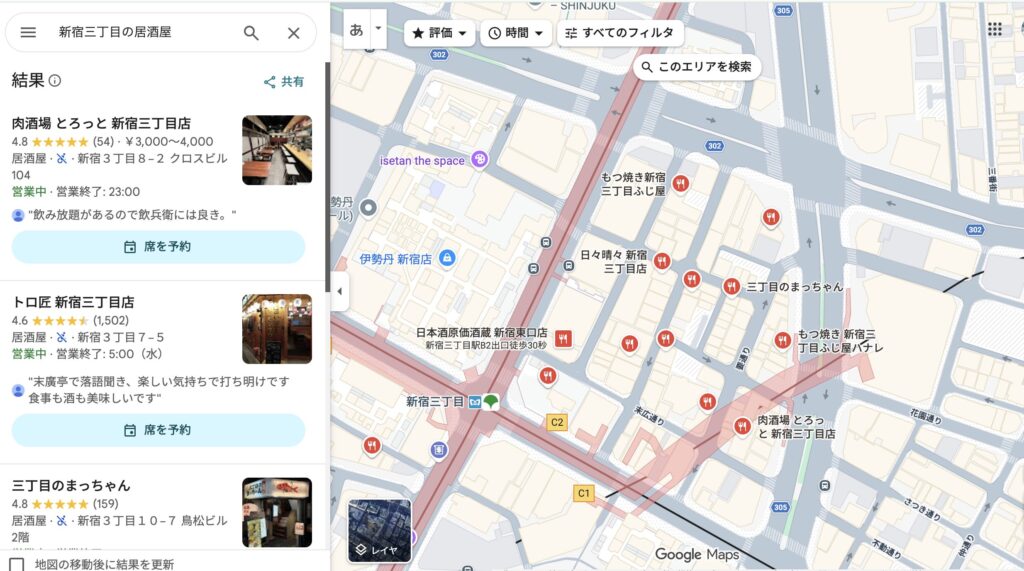Collapse the side results panel
1024x571 pixels.
tap(338, 291)
